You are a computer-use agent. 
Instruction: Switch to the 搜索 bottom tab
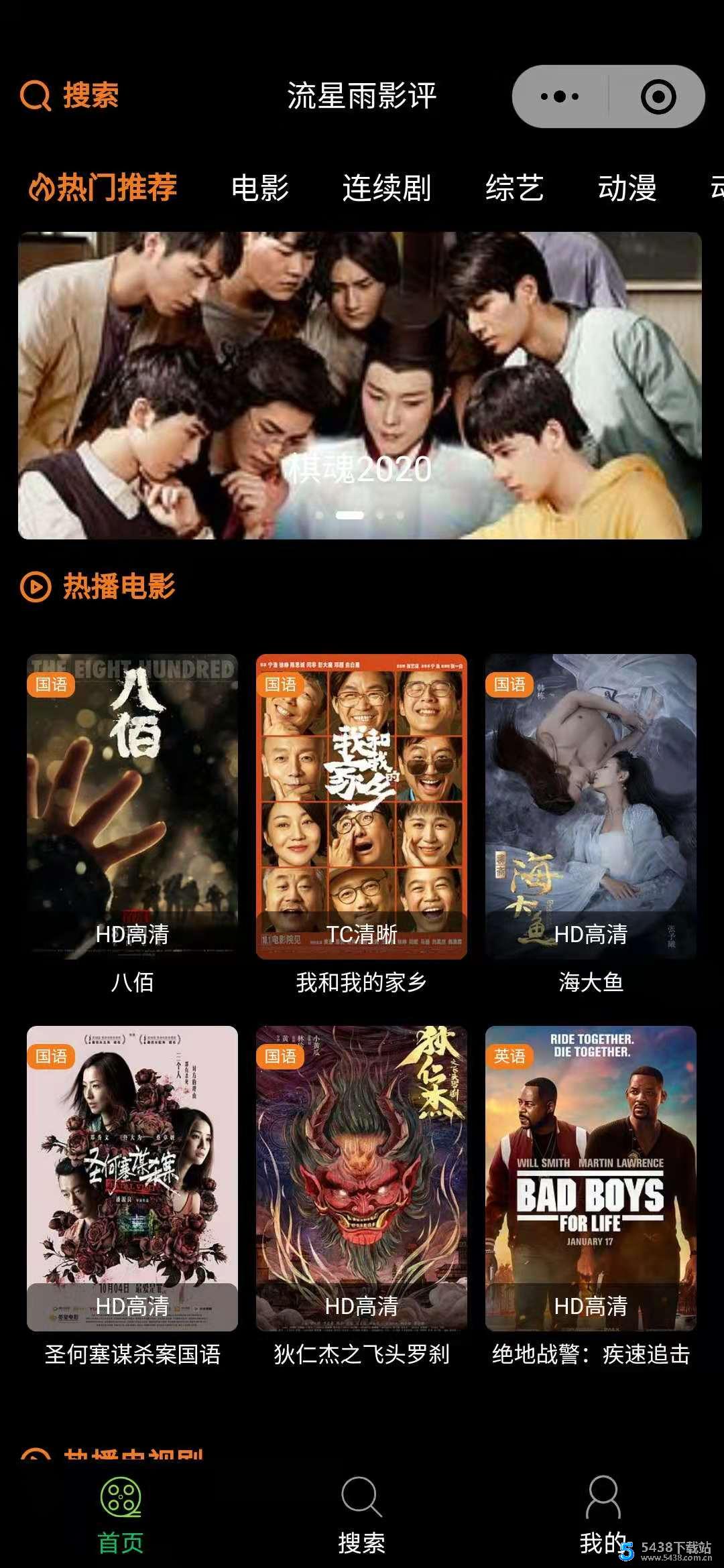(362, 1514)
